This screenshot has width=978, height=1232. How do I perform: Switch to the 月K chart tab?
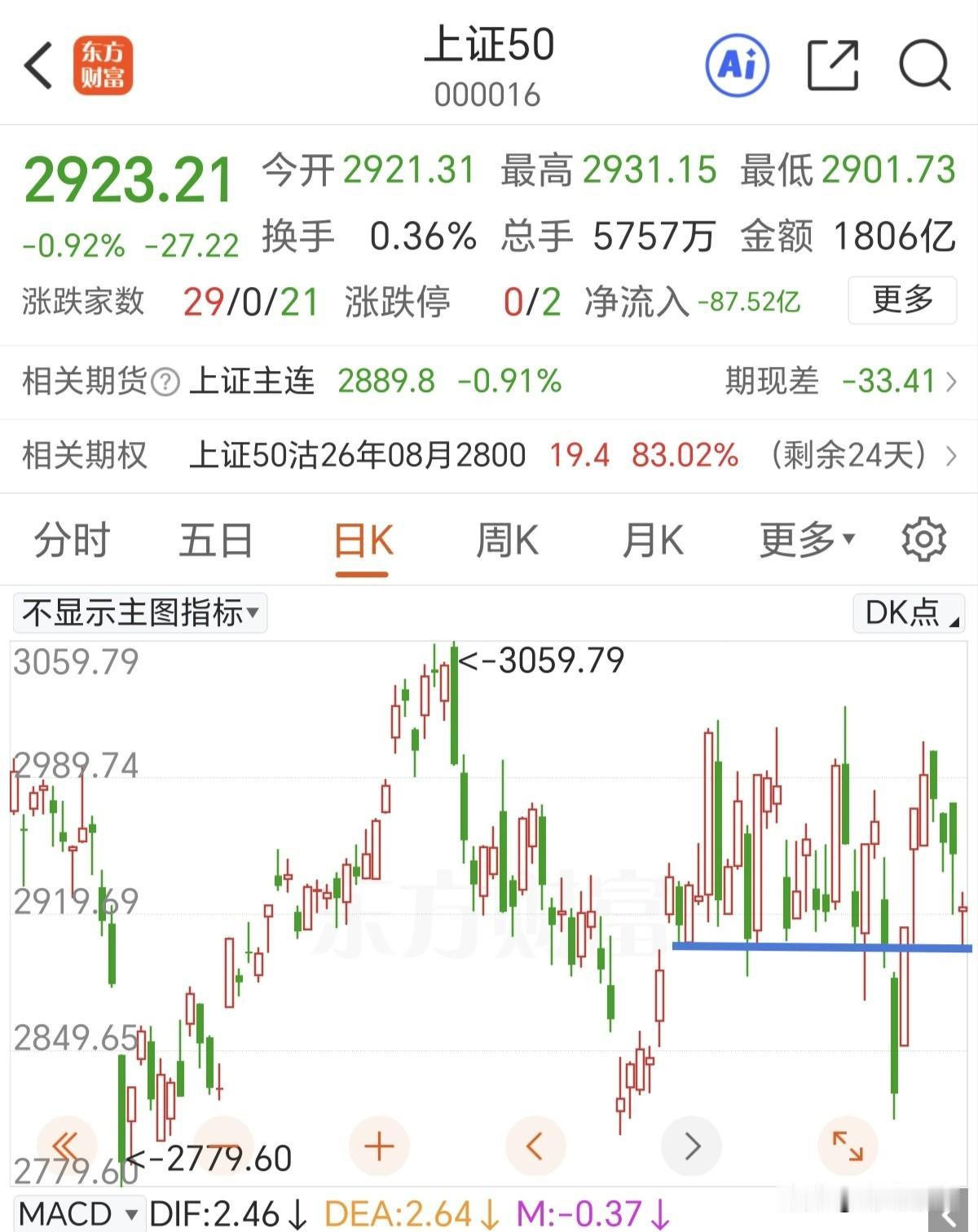(x=652, y=540)
